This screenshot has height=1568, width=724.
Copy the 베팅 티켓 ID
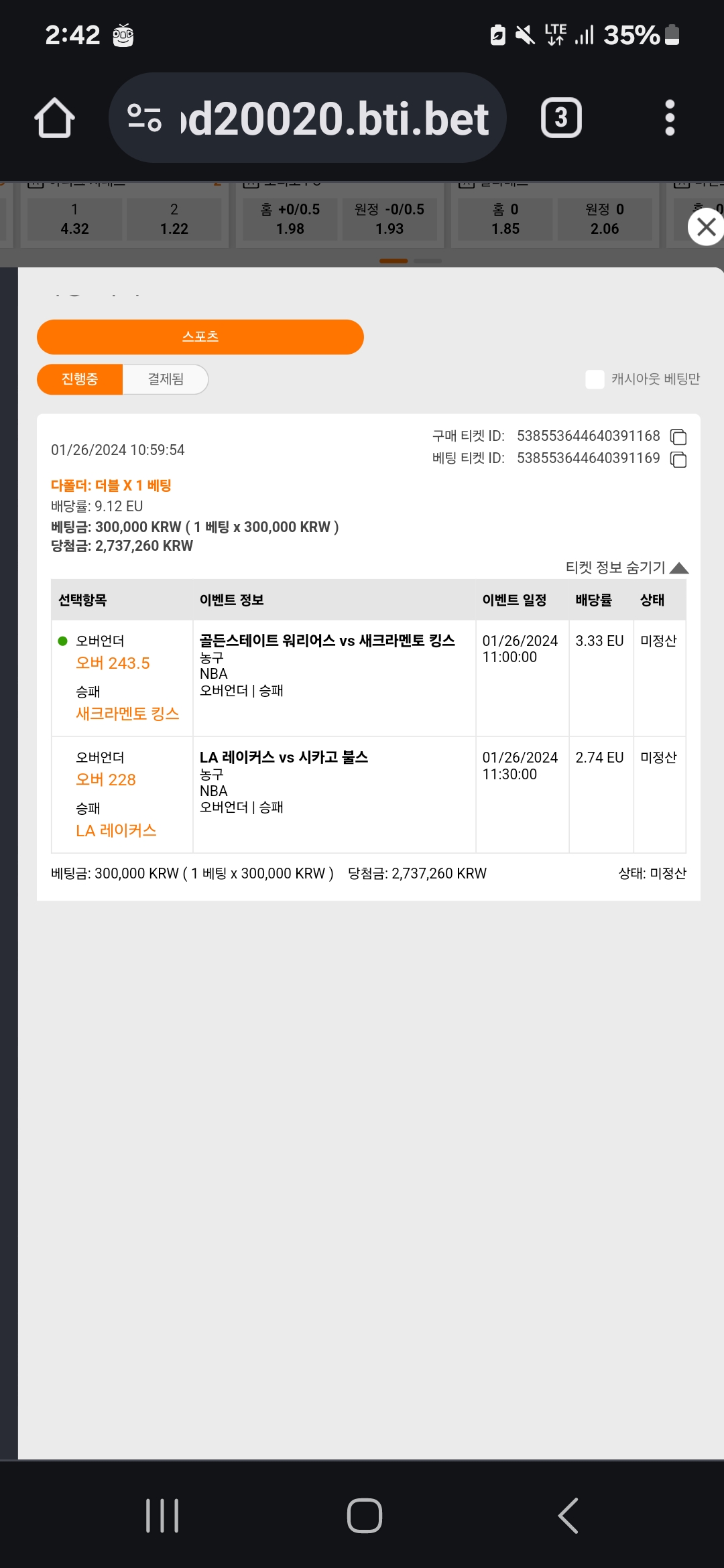click(x=678, y=459)
